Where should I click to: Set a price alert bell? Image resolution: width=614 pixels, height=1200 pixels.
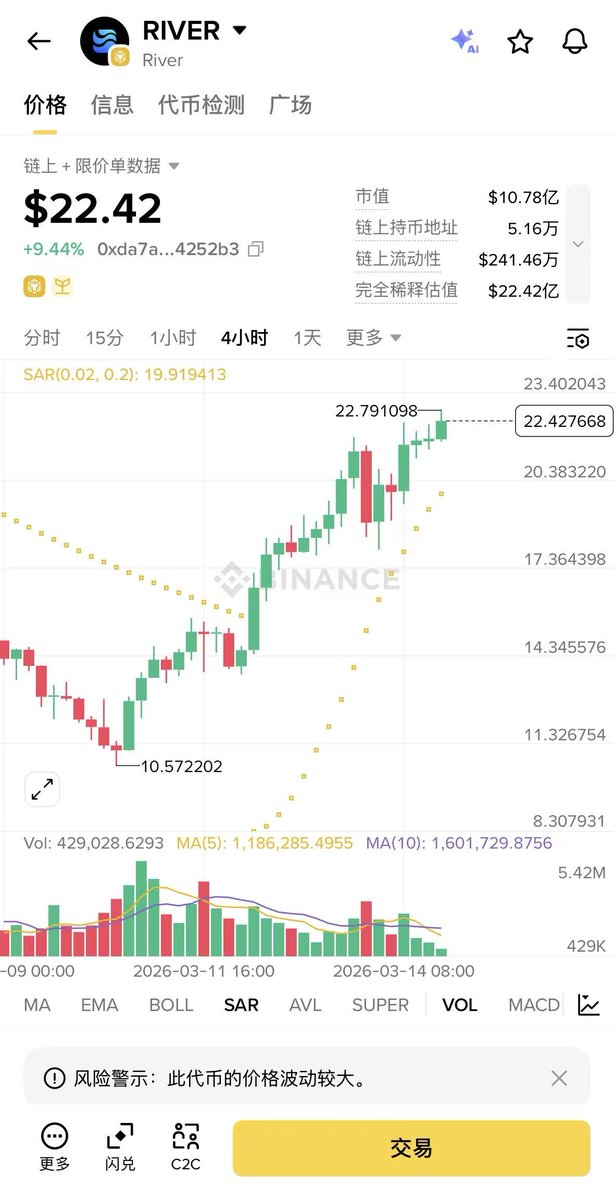574,41
